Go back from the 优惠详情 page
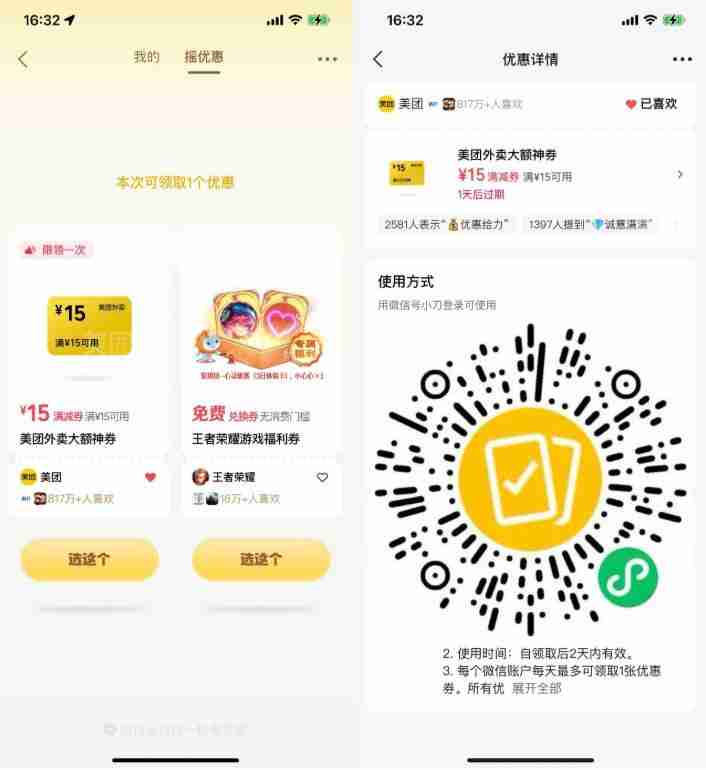Screen dimensions: 706x770 [x=378, y=59]
